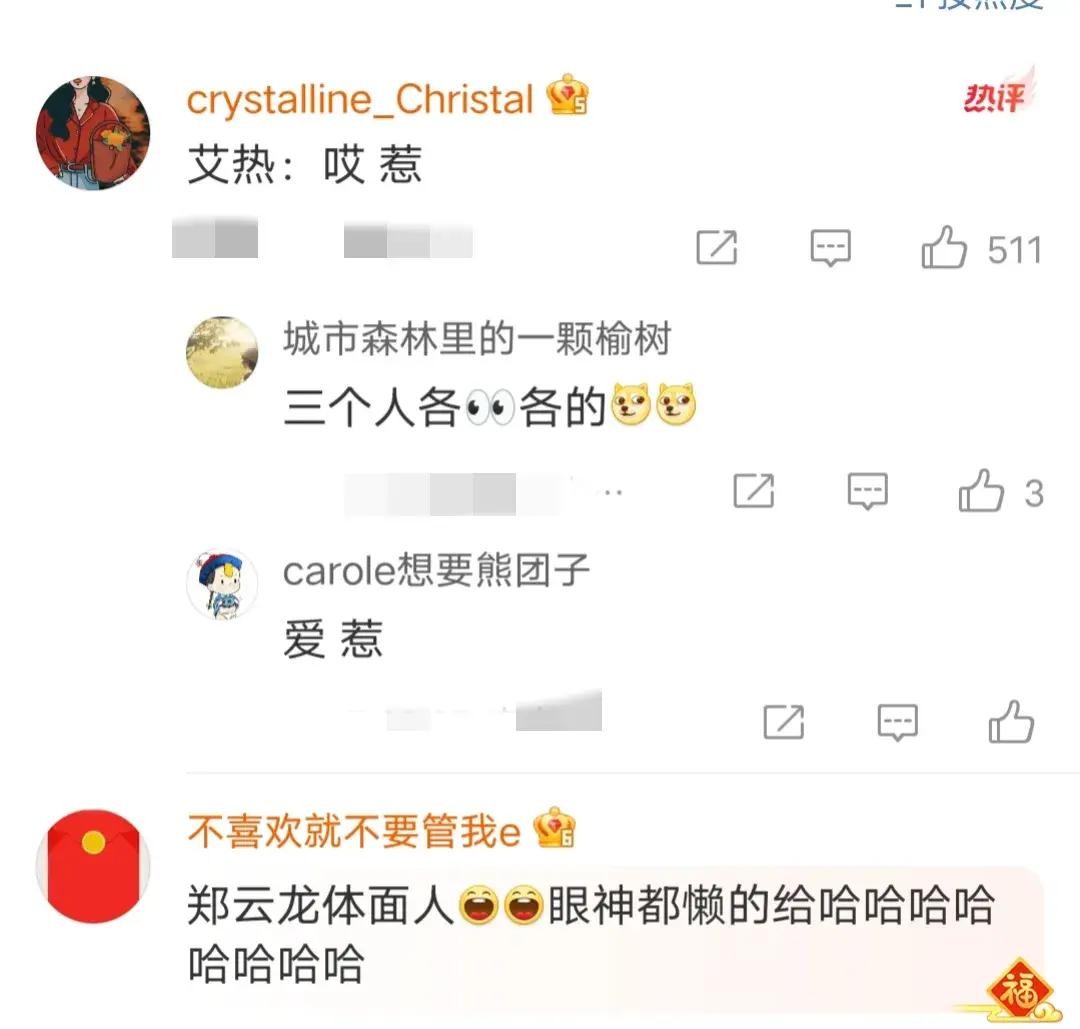Like crystalline_Christal's comment
The image size is (1080, 1029).
(x=945, y=247)
